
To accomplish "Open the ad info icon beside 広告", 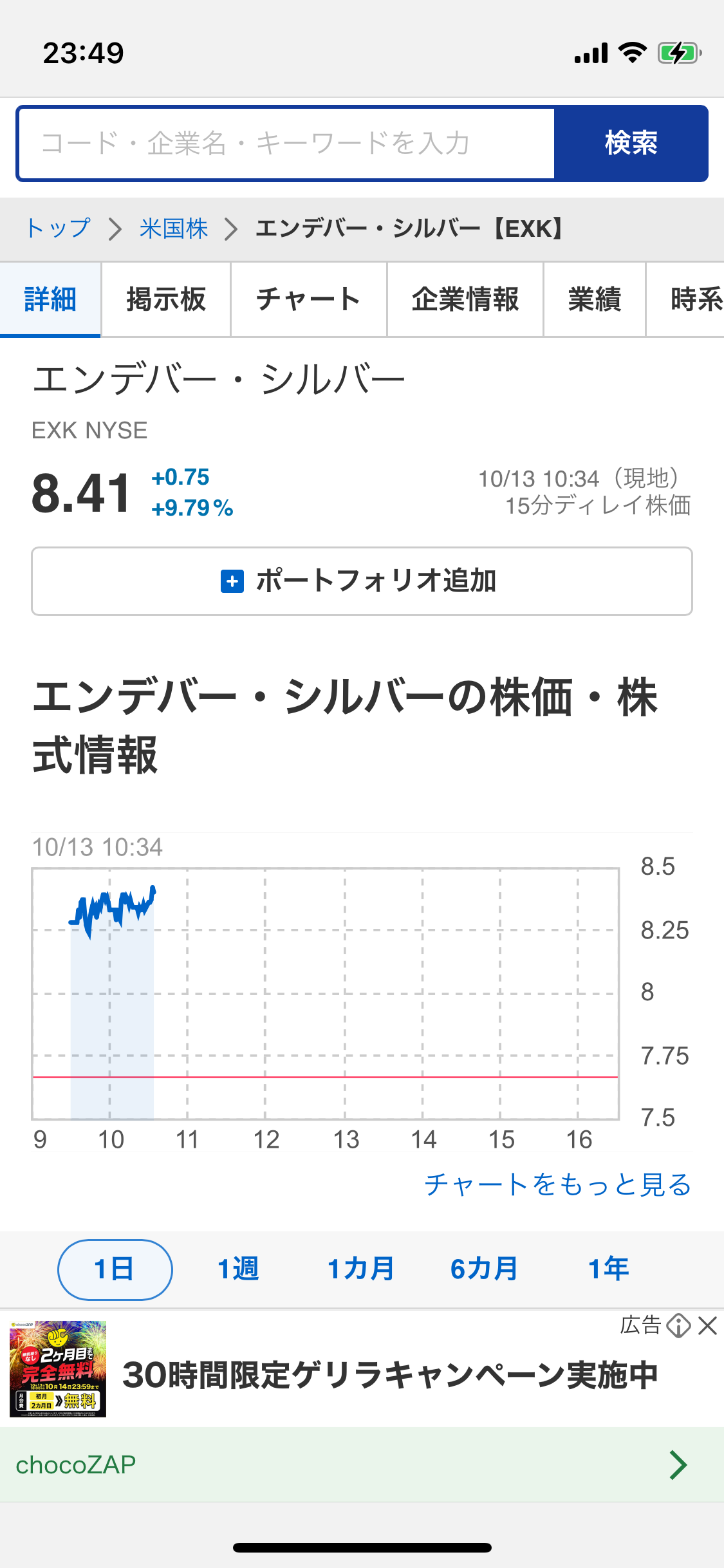I will tap(678, 1326).
